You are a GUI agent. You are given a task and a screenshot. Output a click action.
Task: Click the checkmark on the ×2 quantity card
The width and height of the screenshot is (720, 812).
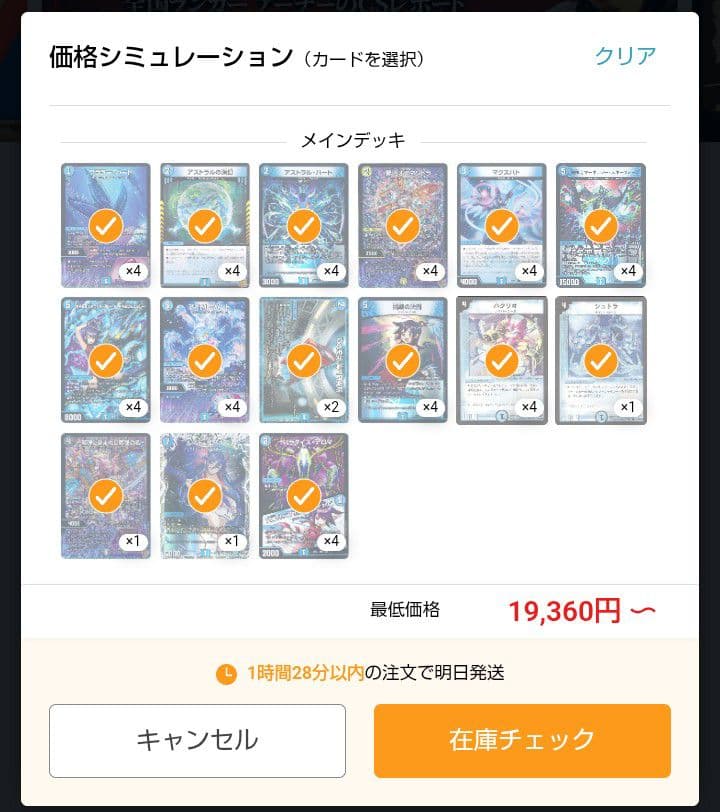pos(304,362)
